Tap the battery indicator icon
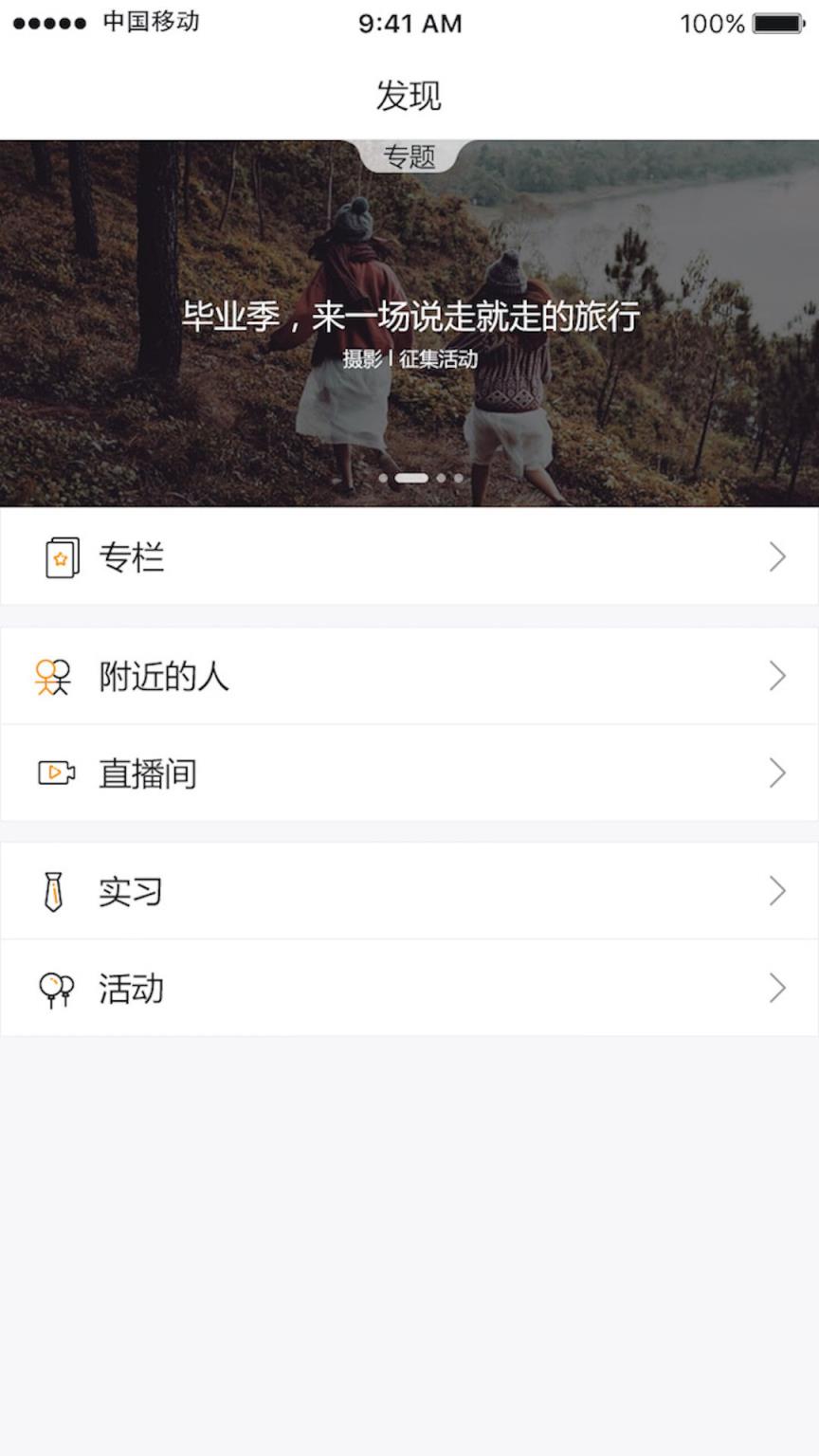The height and width of the screenshot is (1456, 819). click(779, 23)
